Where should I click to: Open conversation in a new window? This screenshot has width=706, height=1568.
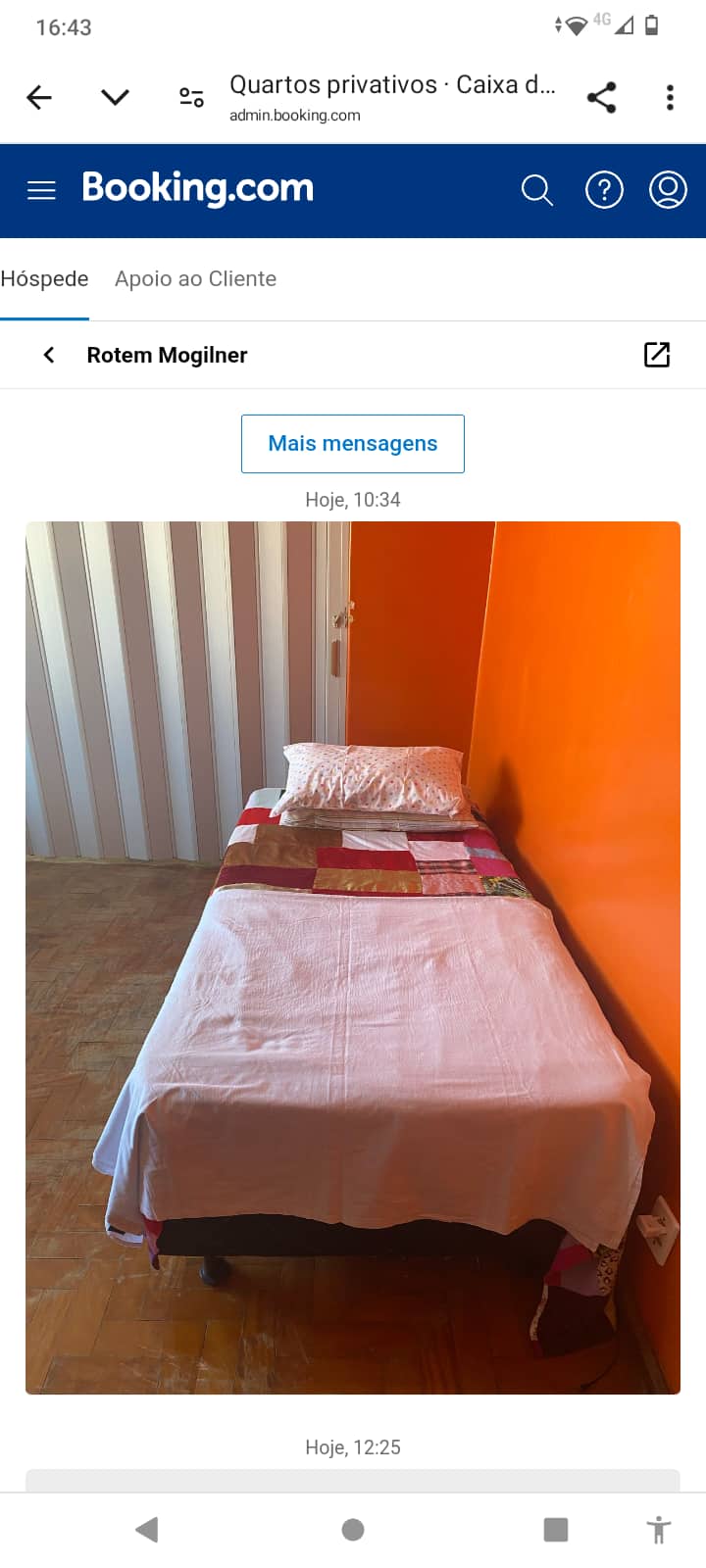point(656,355)
